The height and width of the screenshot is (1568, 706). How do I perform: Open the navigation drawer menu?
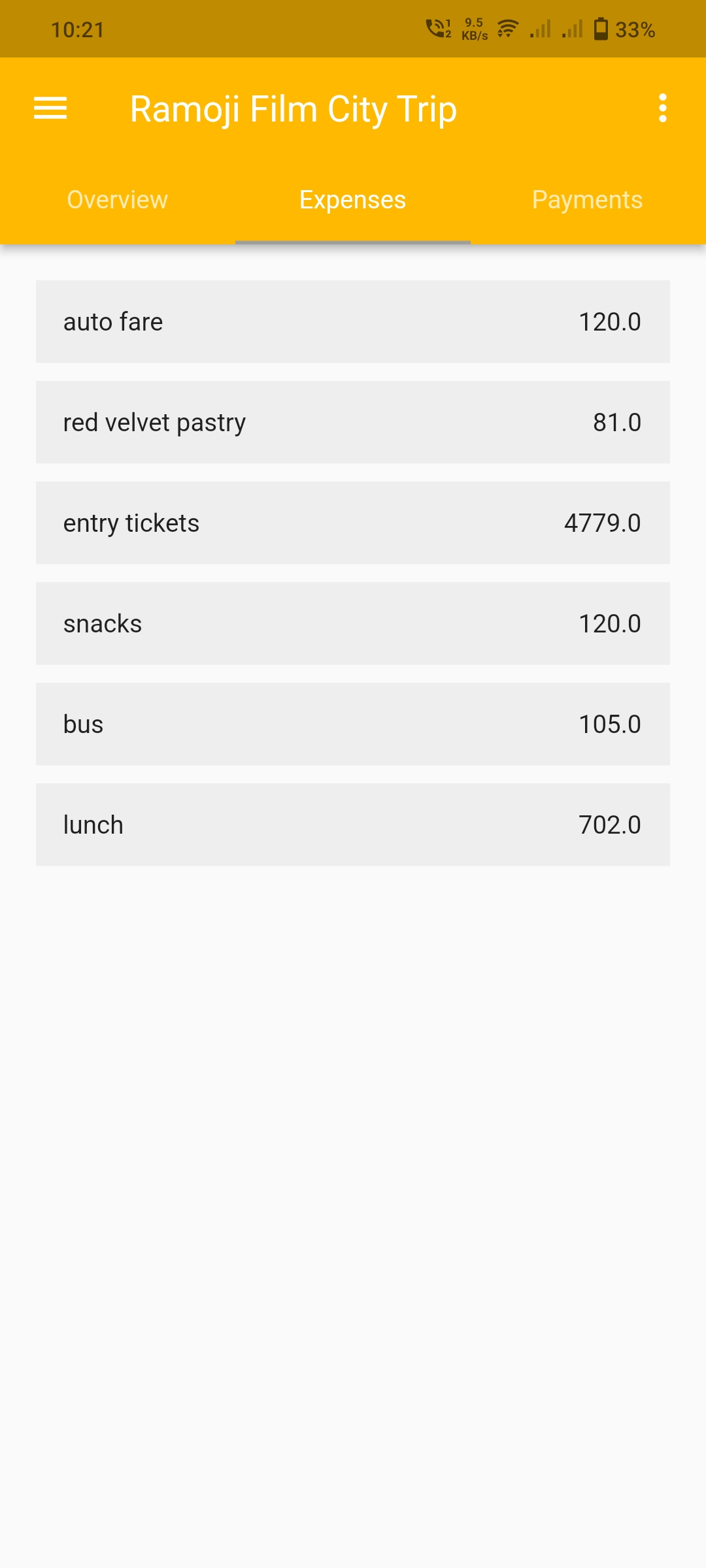(x=50, y=108)
